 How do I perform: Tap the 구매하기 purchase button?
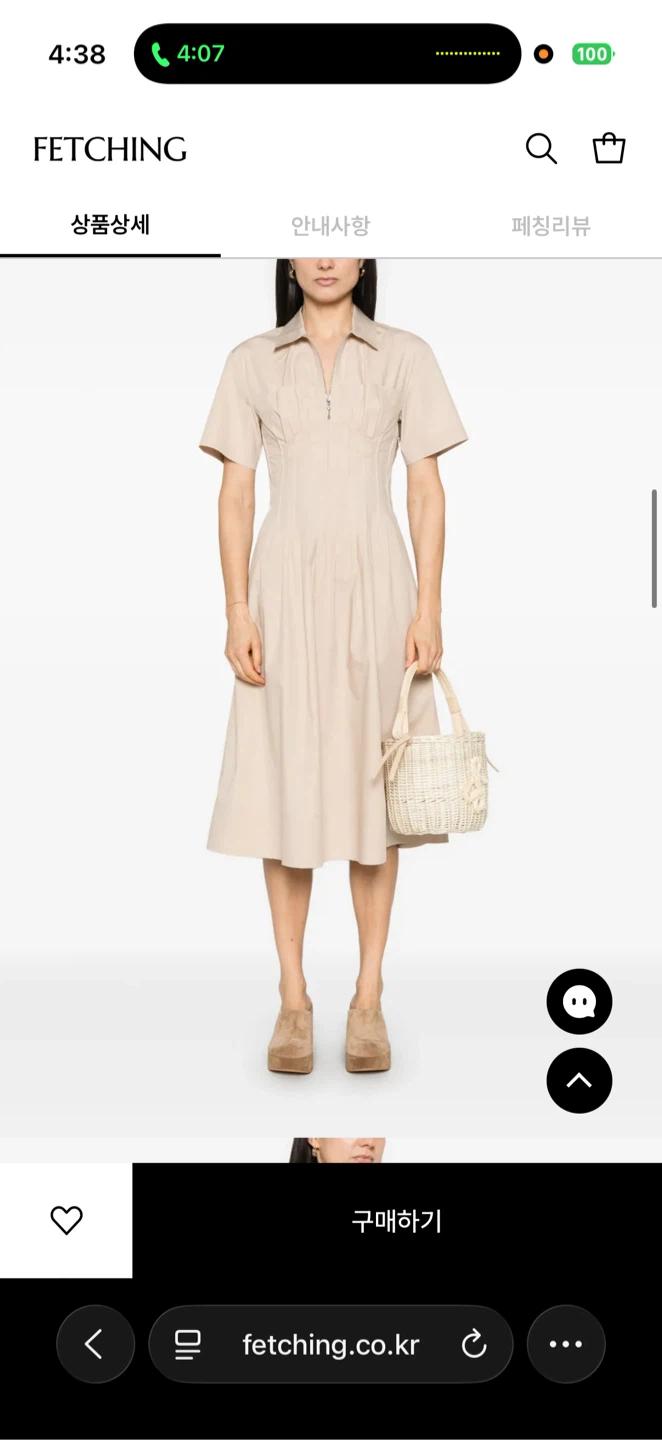(x=397, y=1220)
